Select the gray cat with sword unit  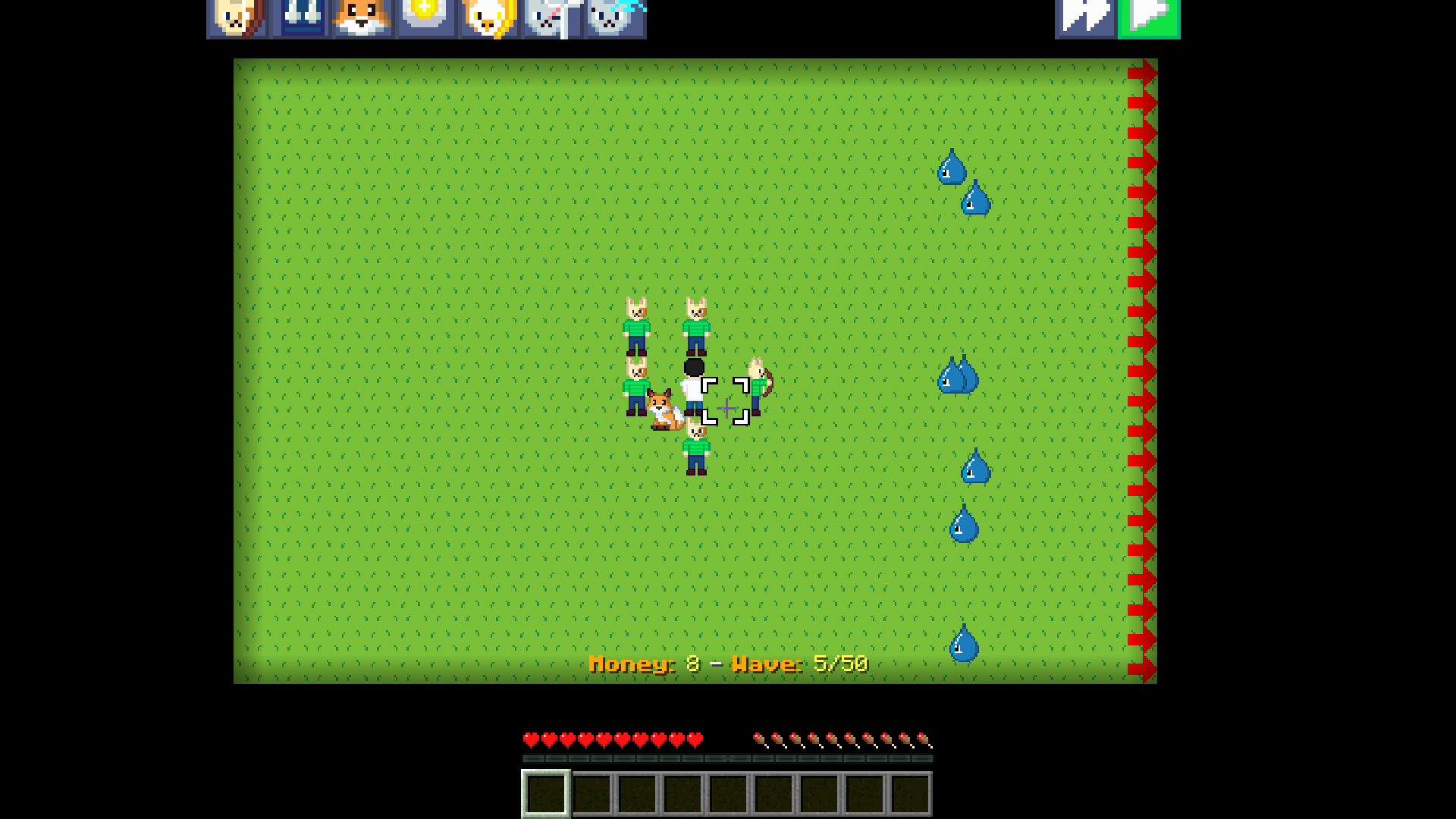click(551, 18)
